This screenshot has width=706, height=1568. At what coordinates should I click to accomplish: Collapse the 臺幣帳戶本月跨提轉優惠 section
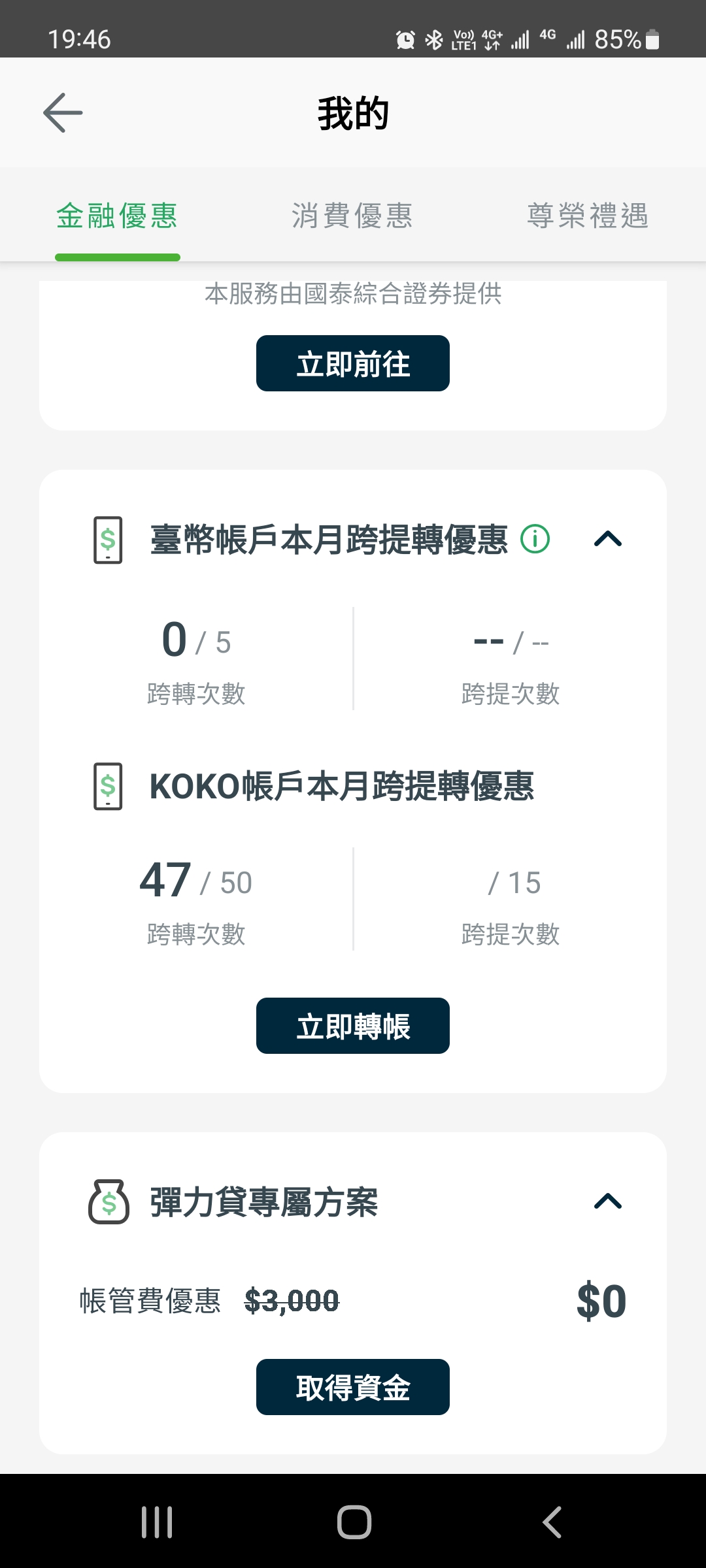click(607, 540)
